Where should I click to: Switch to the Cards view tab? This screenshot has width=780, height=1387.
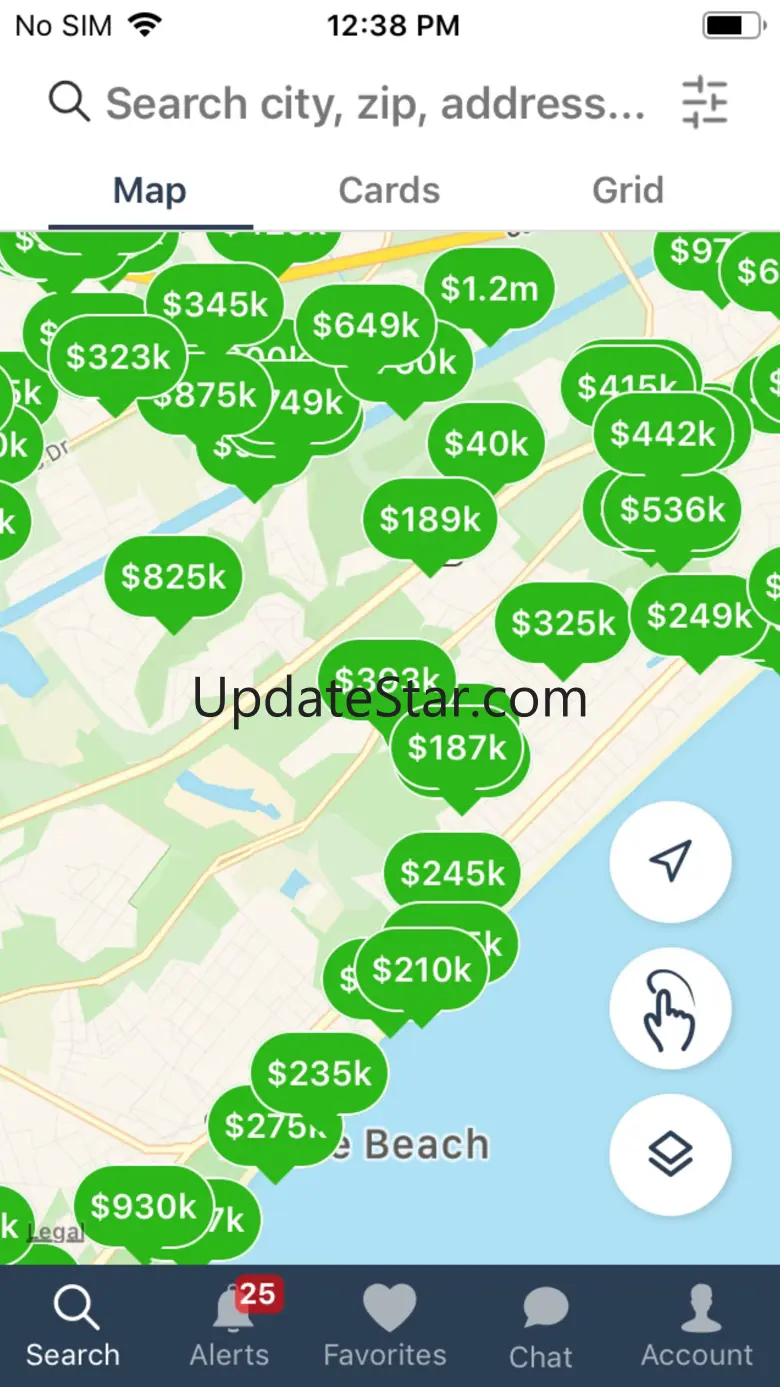[x=389, y=190]
